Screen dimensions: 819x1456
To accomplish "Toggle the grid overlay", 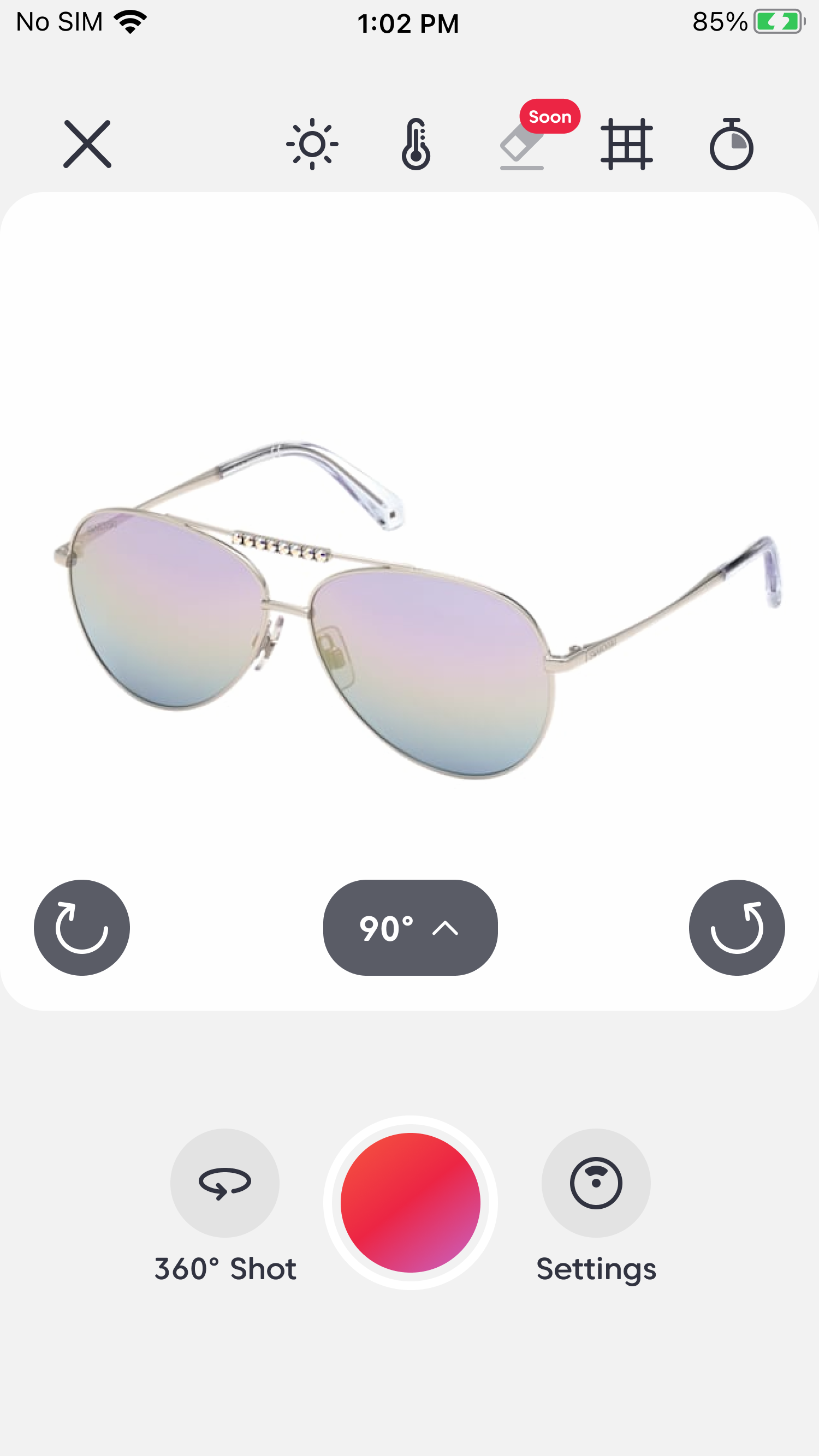I will tap(627, 144).
